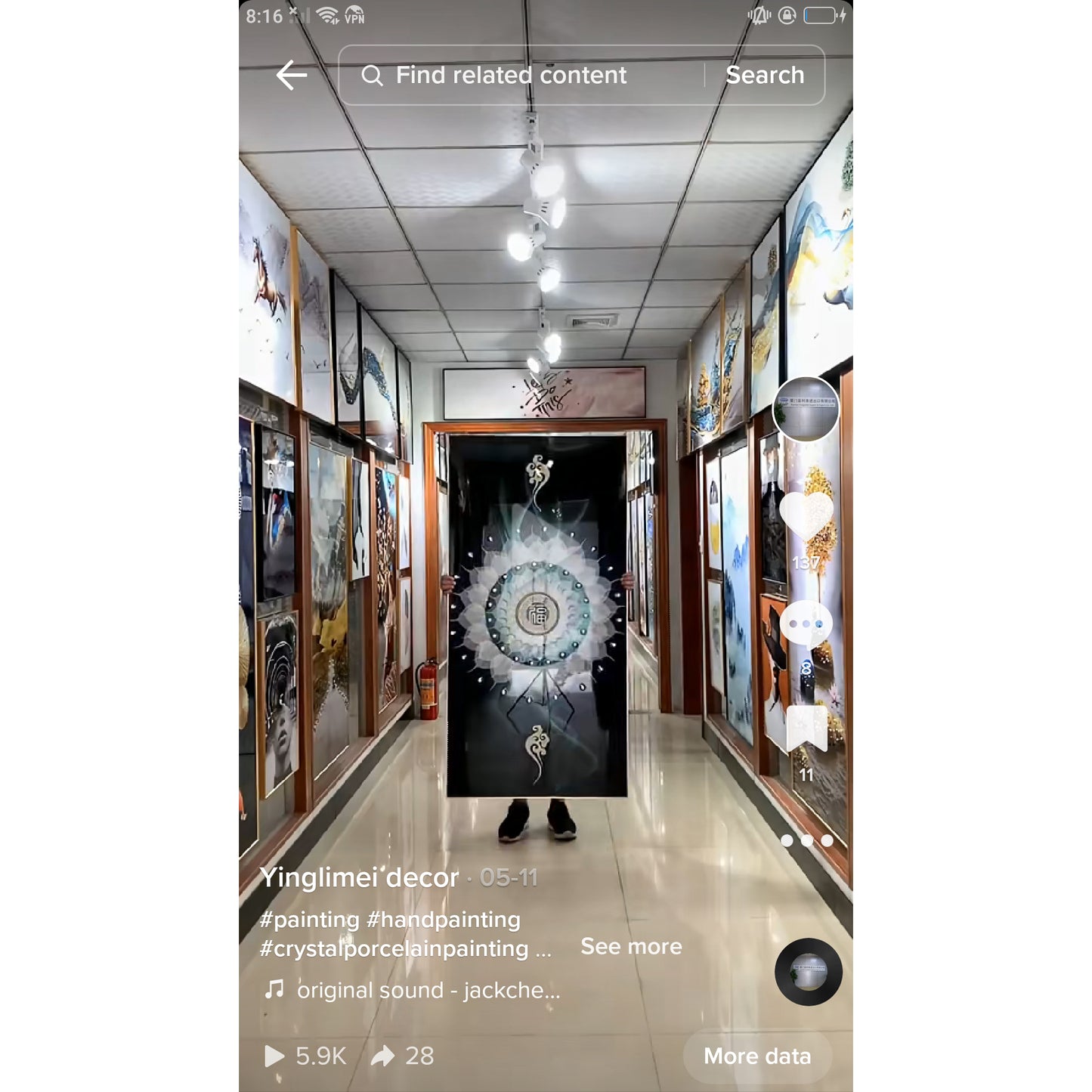Open the #painting hashtag
Viewport: 1092px width, 1092px height.
pos(309,920)
